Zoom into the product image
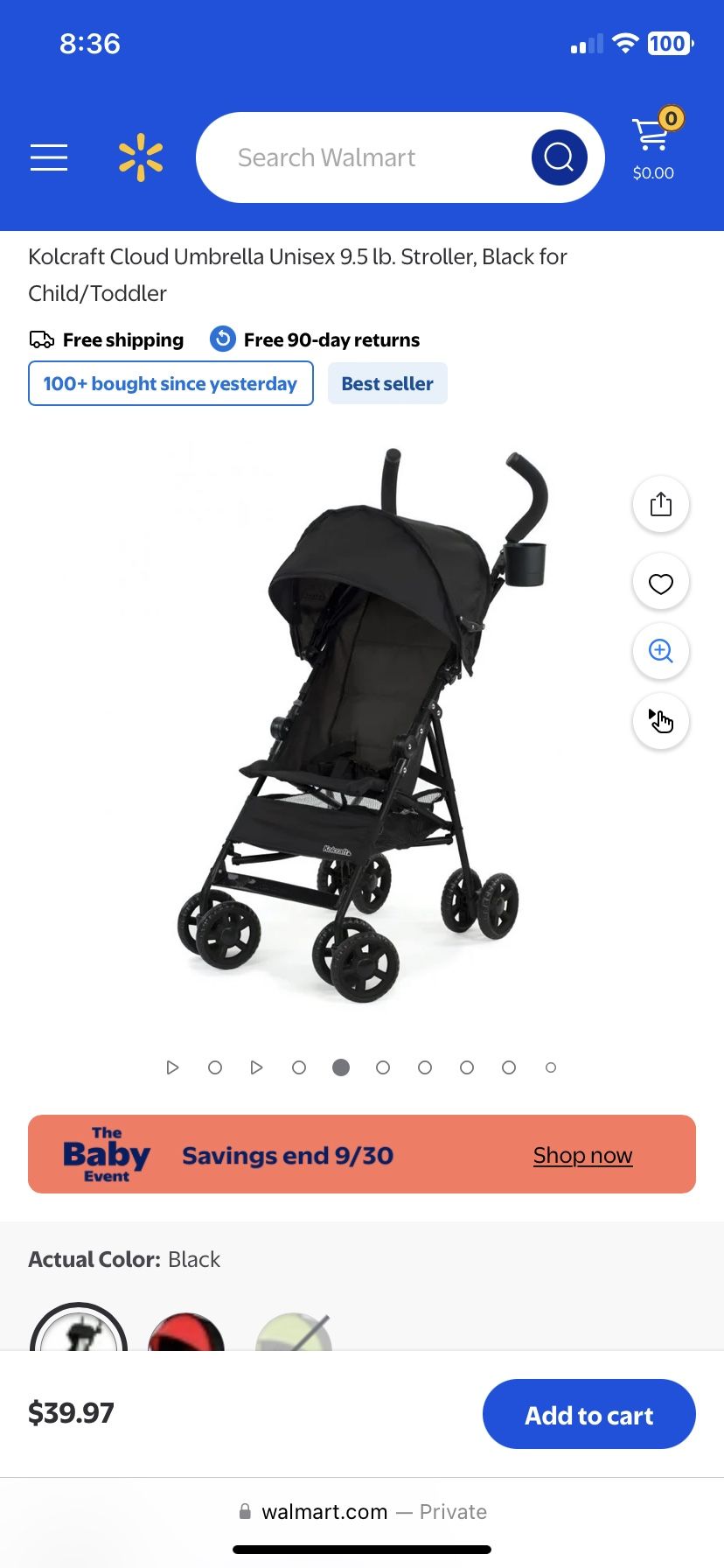The width and height of the screenshot is (724, 1568). click(661, 651)
